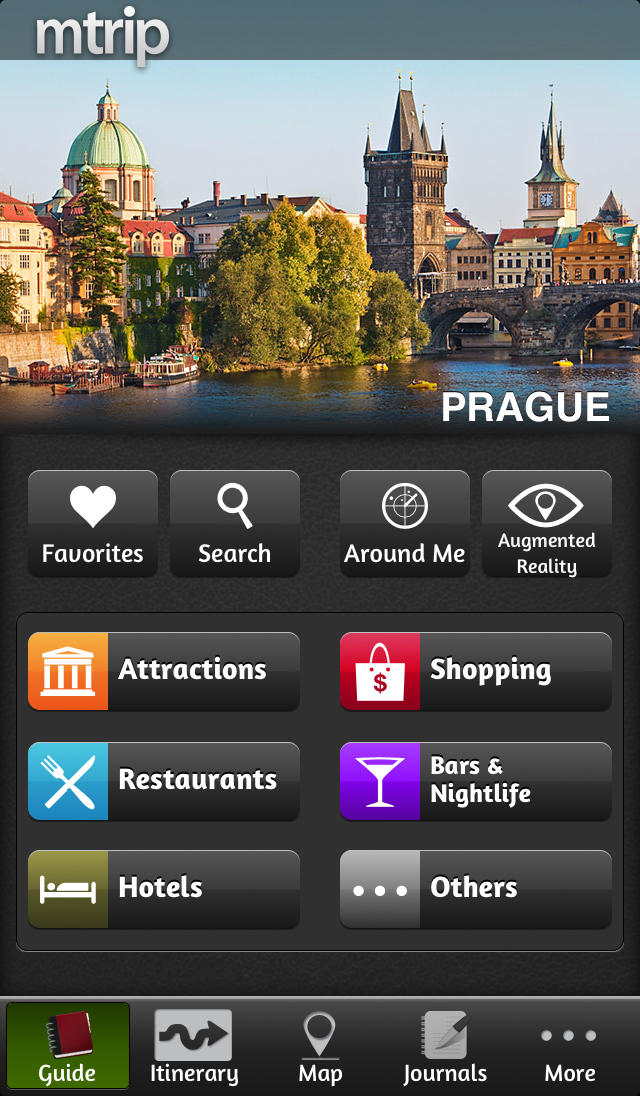Image resolution: width=640 pixels, height=1096 pixels.
Task: Switch to the Guide tab
Action: pos(68,1046)
